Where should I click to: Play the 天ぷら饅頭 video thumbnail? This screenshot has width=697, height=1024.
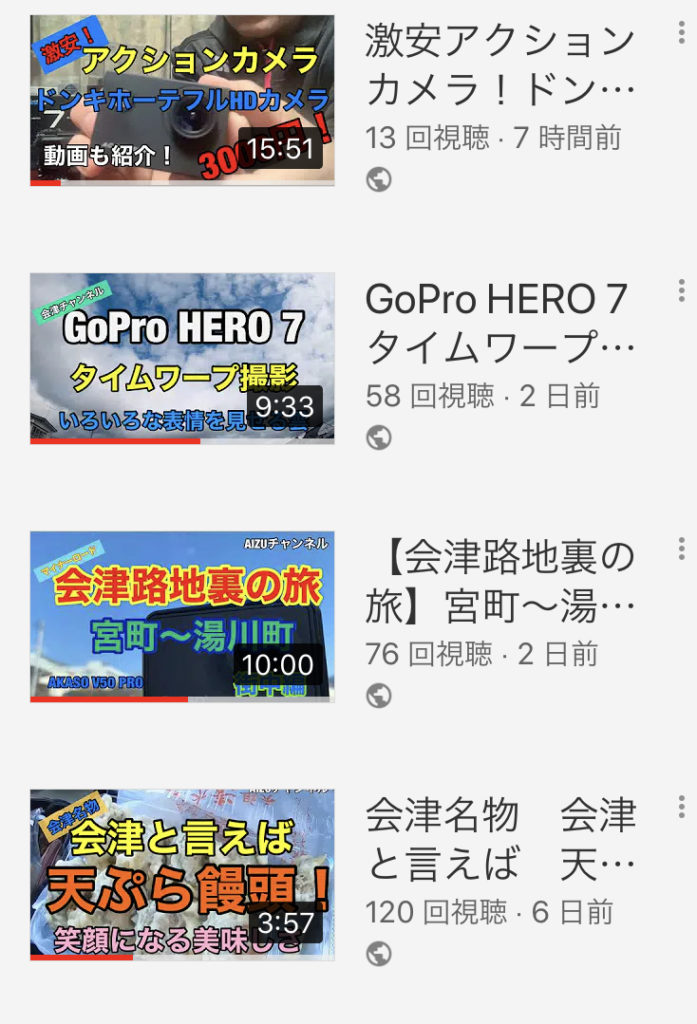(182, 874)
